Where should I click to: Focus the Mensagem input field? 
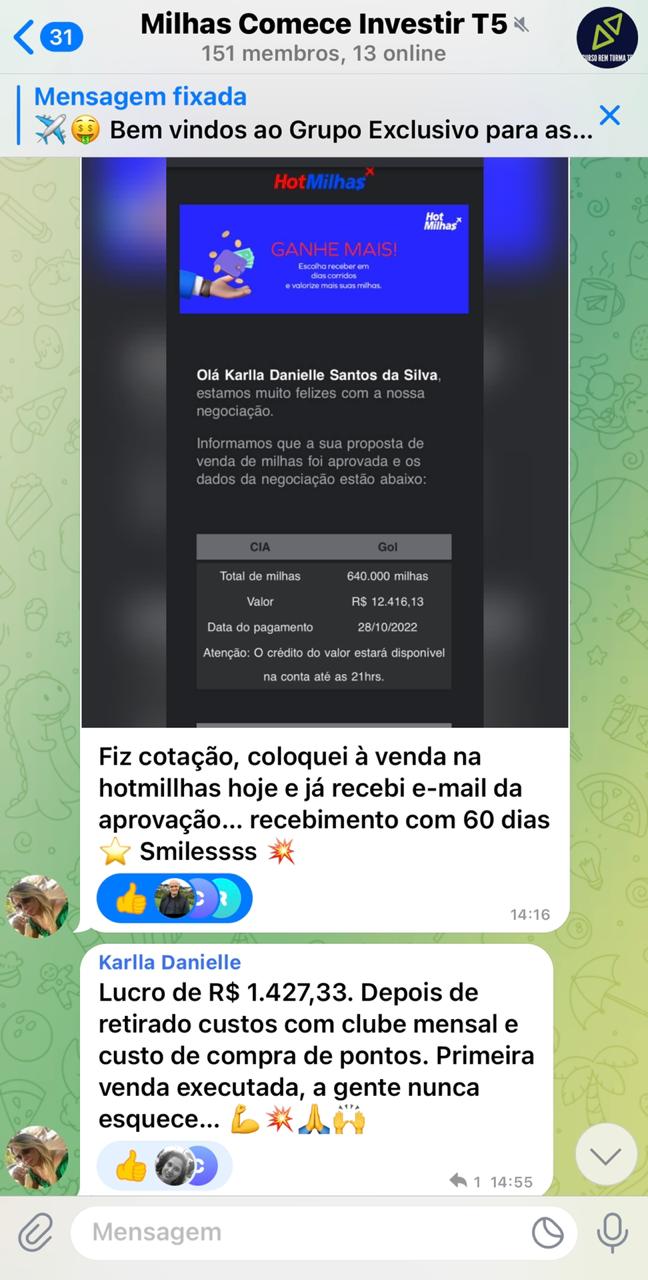[300, 1232]
